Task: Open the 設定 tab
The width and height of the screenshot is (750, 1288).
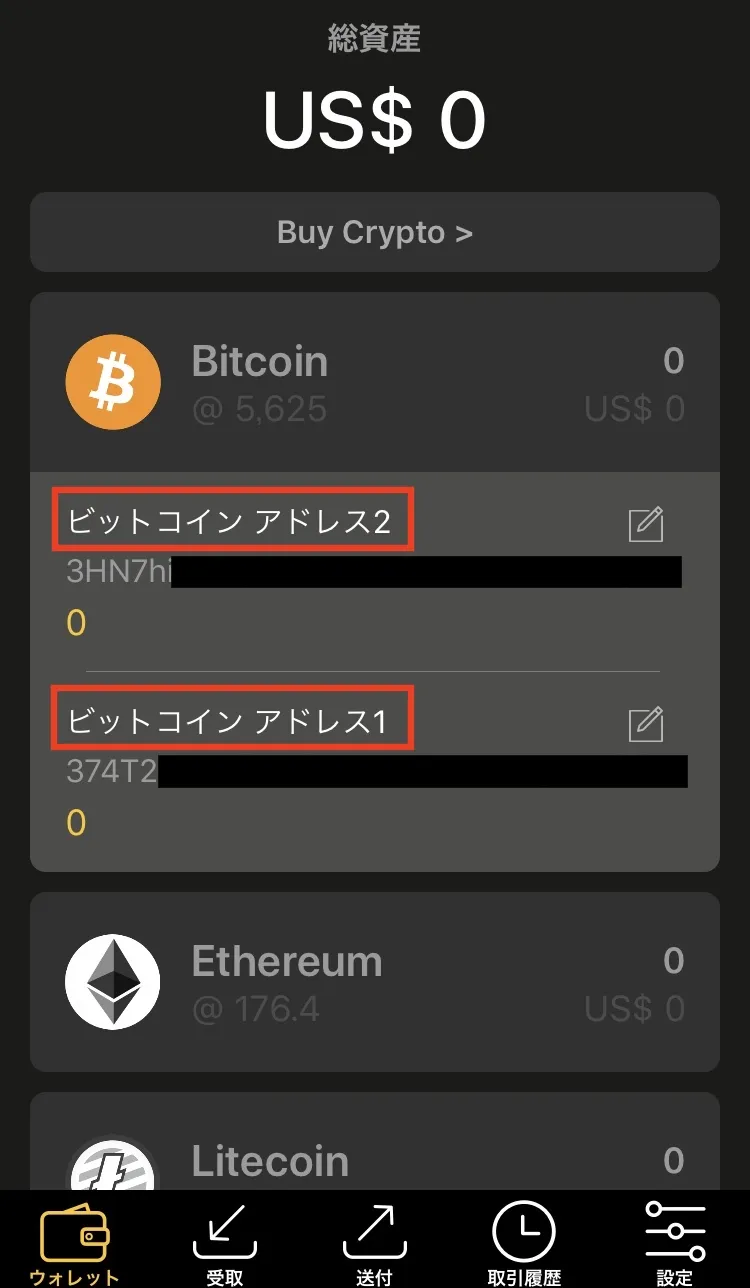Action: [x=675, y=1242]
